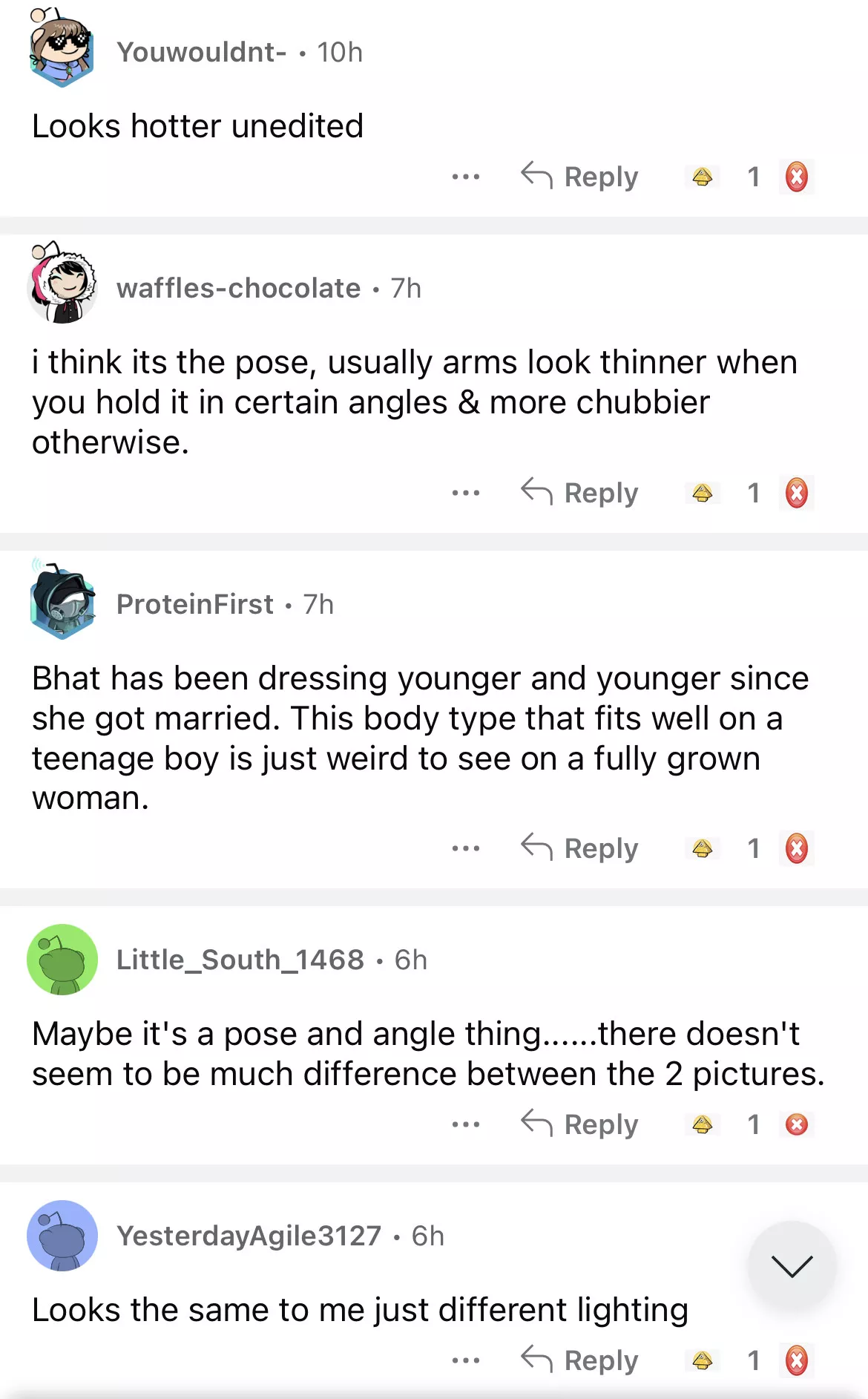Downvote Youwouldnt-'s comment
868x1399 pixels.
click(x=797, y=177)
